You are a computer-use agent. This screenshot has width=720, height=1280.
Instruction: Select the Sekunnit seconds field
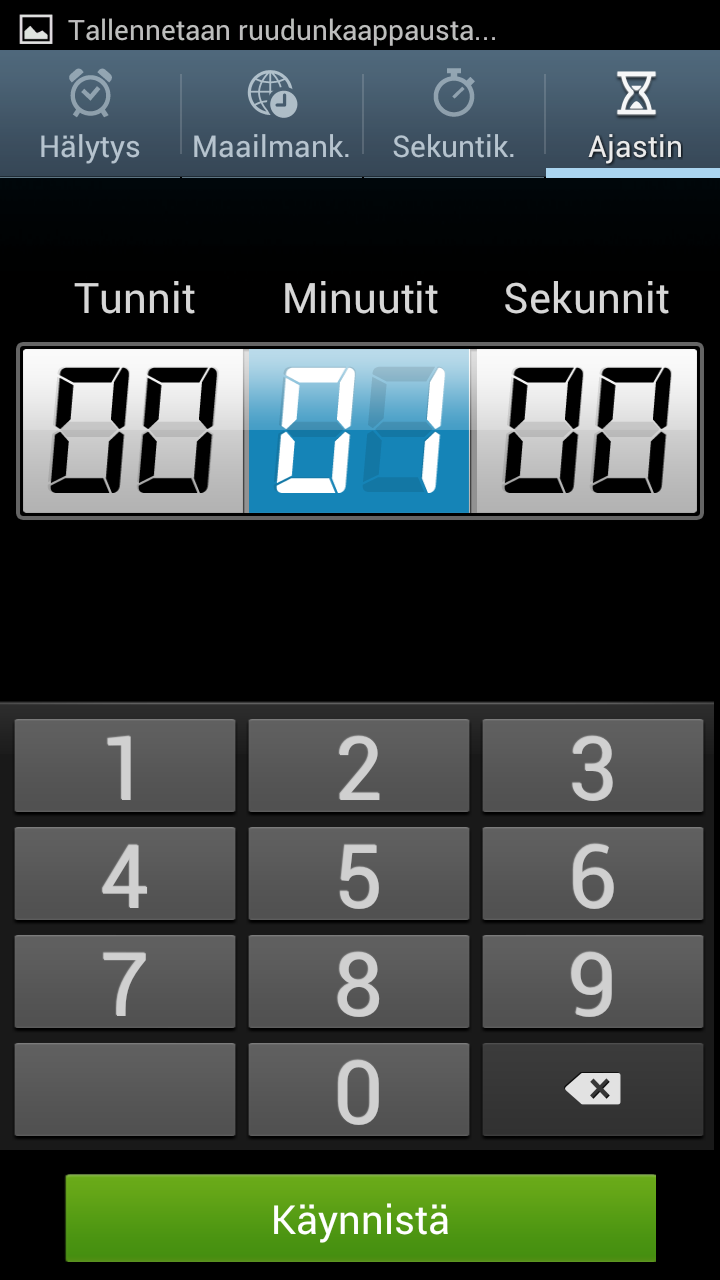[585, 431]
